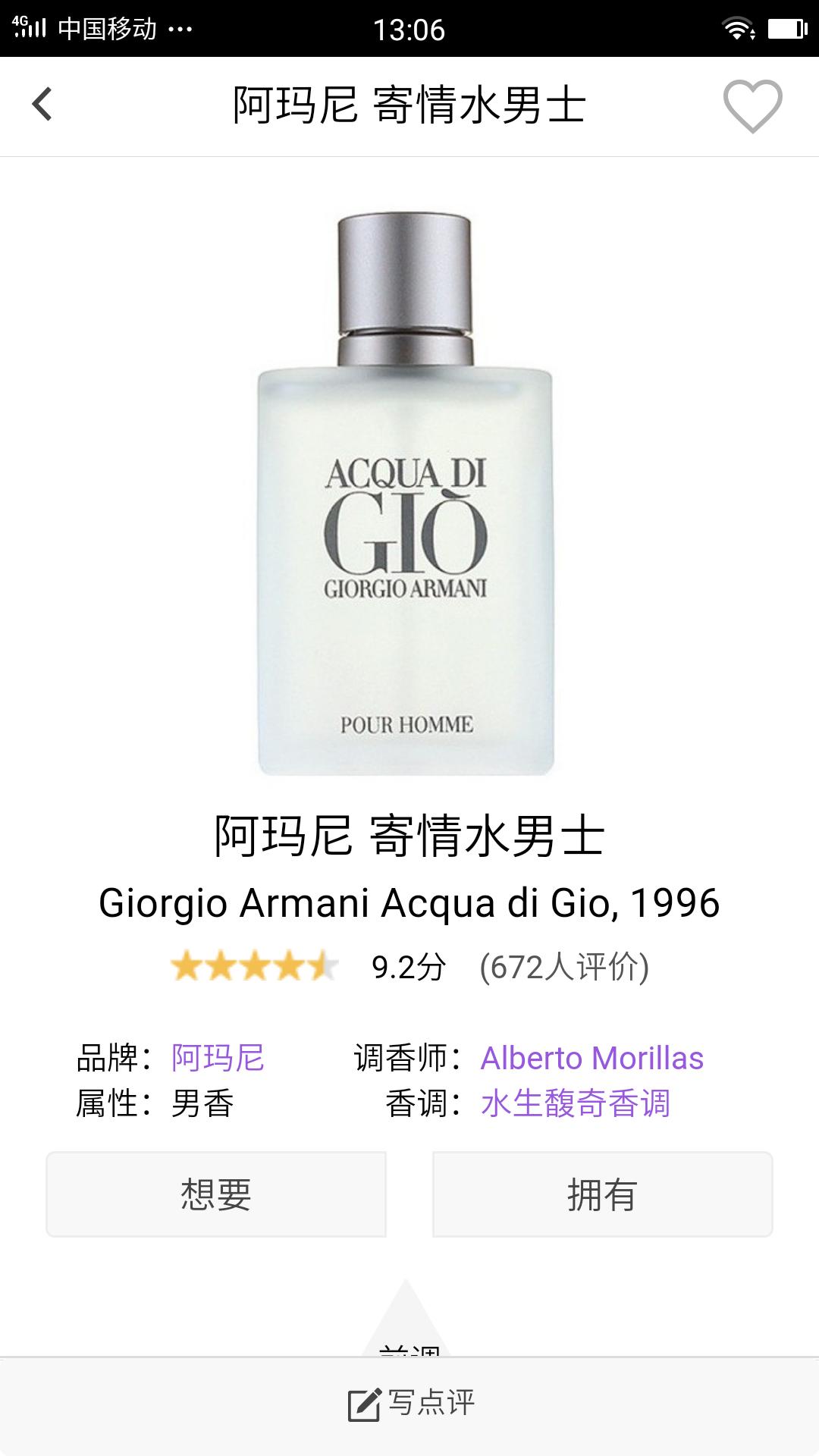819x1456 pixels.
Task: Mark perfume as 想要
Action: click(216, 1194)
